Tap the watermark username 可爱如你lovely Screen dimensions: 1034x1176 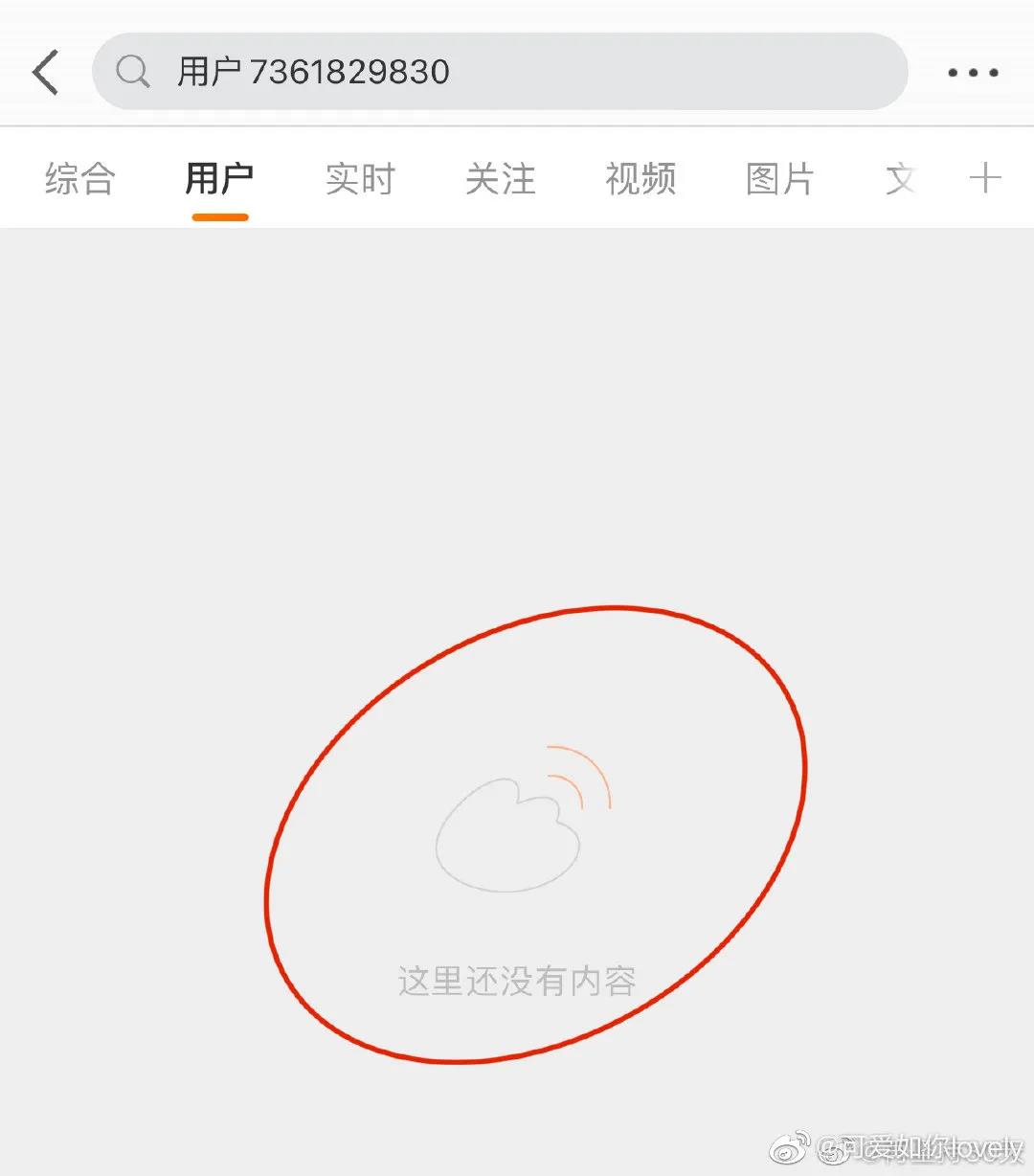click(919, 1147)
